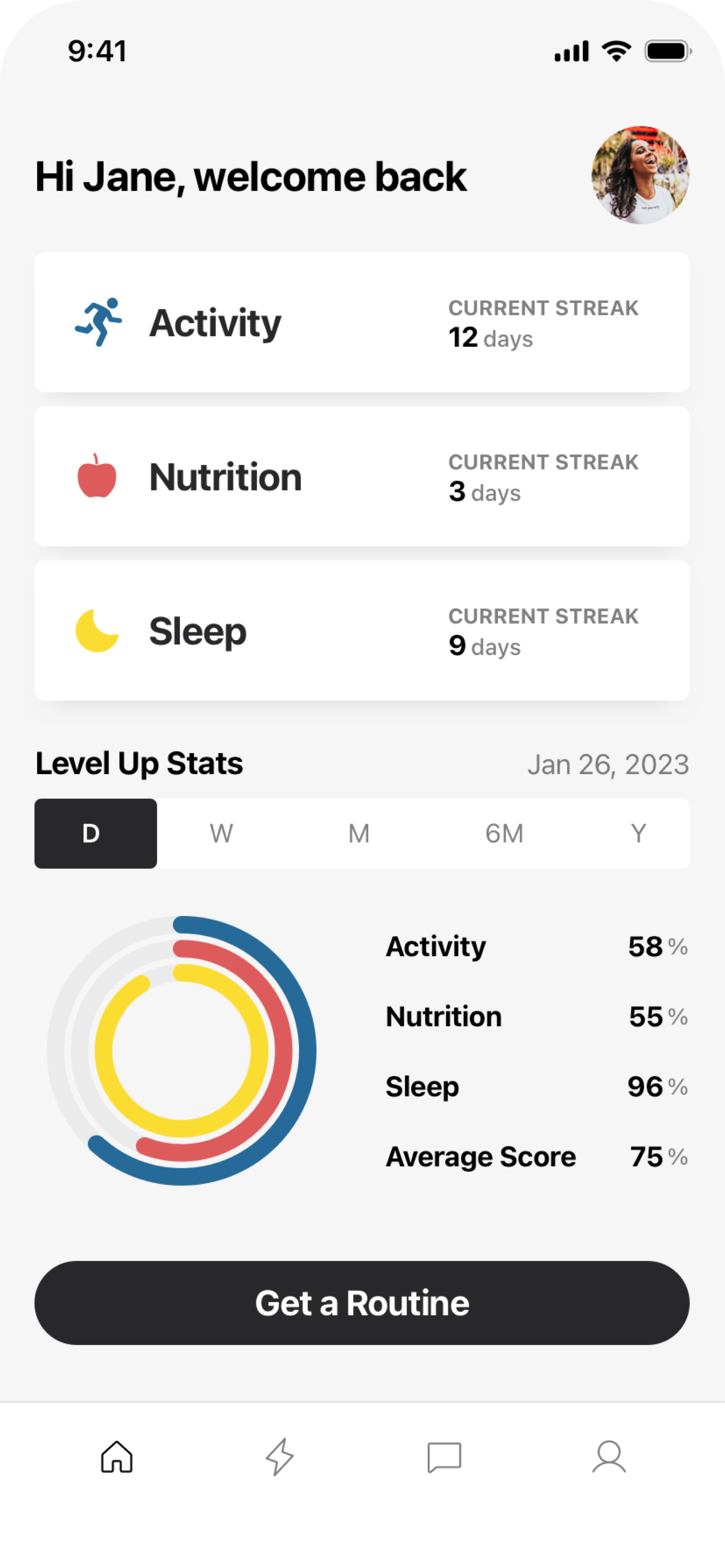This screenshot has height=1568, width=725.
Task: Open the Activity streak card
Action: pyautogui.click(x=362, y=322)
